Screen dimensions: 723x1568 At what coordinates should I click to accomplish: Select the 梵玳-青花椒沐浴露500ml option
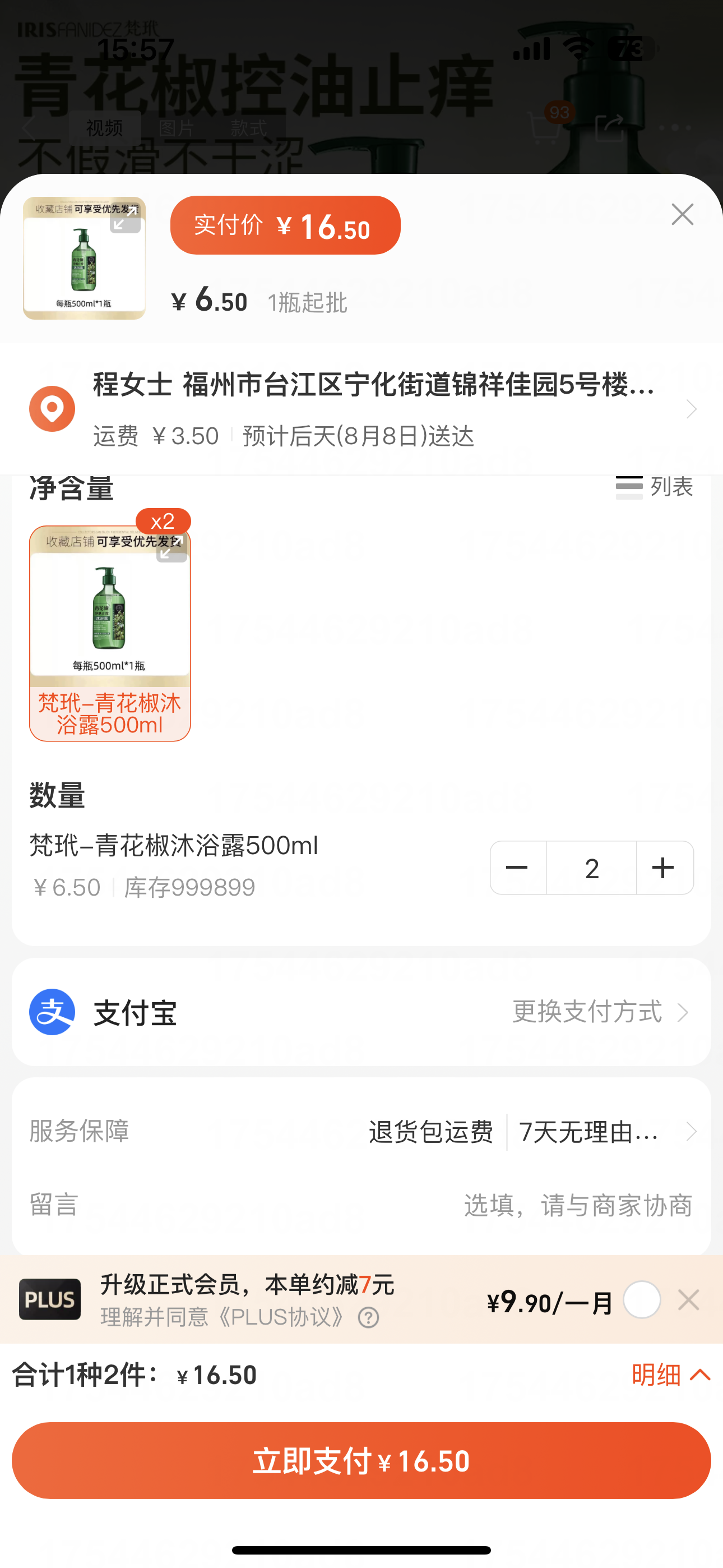(109, 633)
